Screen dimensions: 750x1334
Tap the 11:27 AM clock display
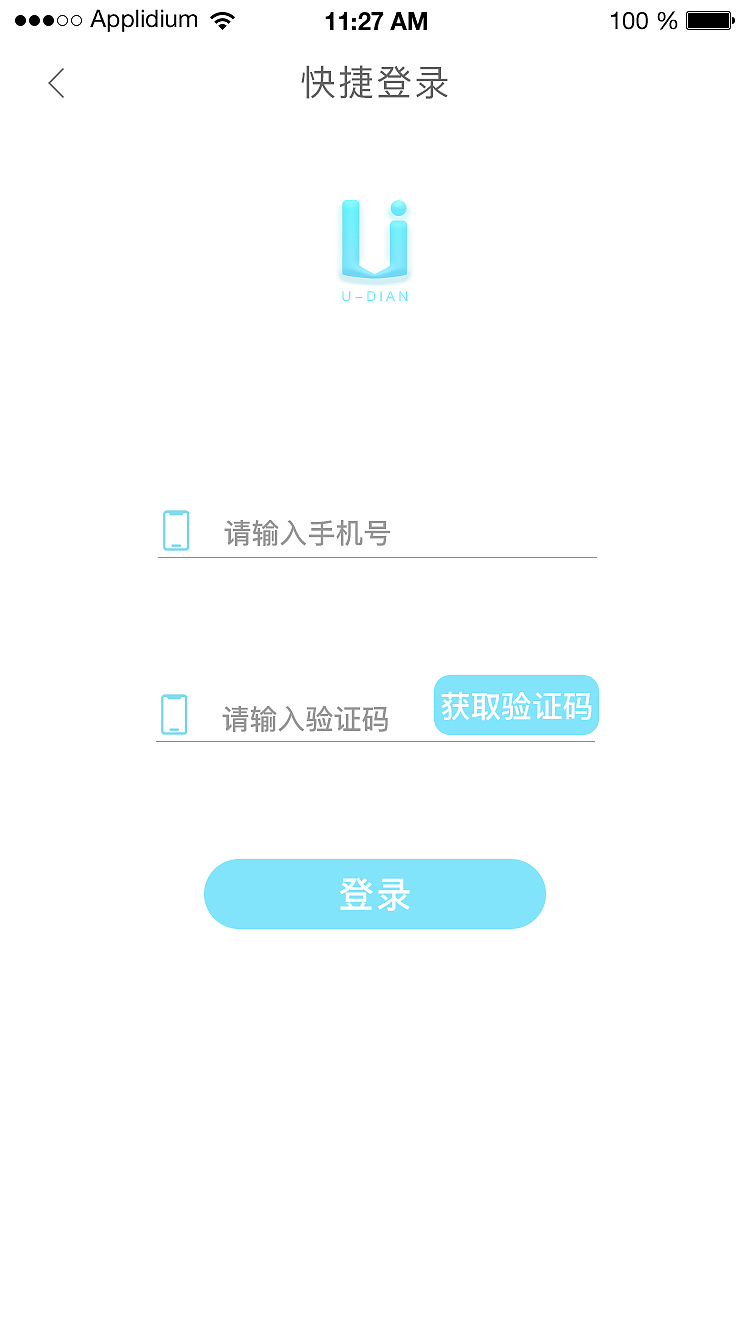[x=377, y=20]
